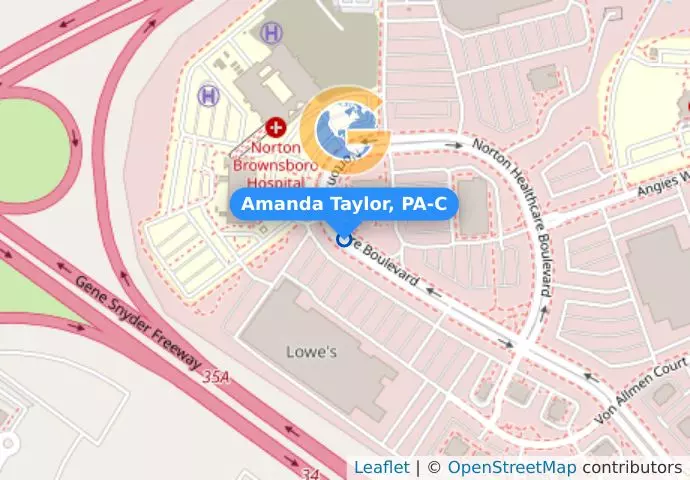Screen dimensions: 690x480
Task: Tap the blue location marker on the map
Action: tap(344, 238)
